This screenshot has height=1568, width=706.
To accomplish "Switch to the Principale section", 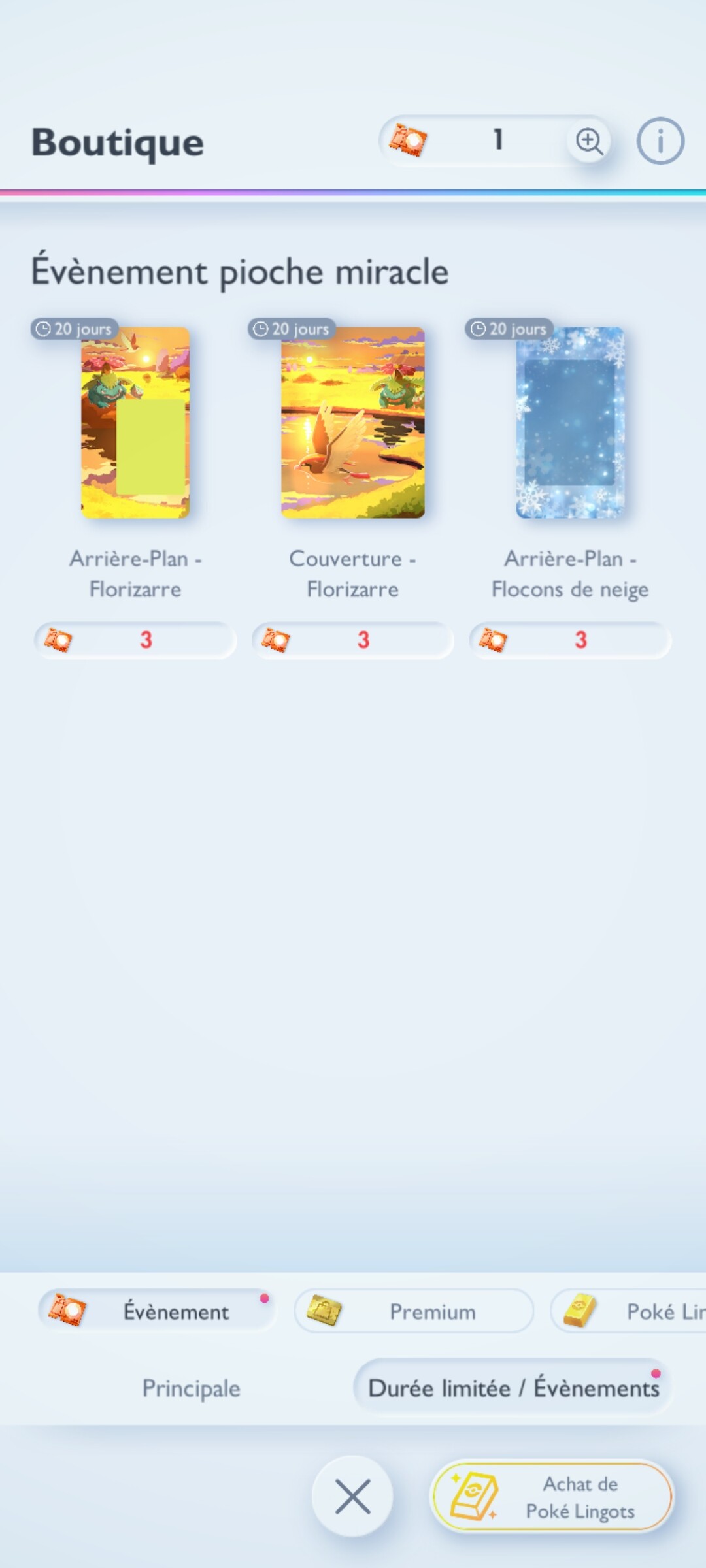I will pyautogui.click(x=190, y=1388).
